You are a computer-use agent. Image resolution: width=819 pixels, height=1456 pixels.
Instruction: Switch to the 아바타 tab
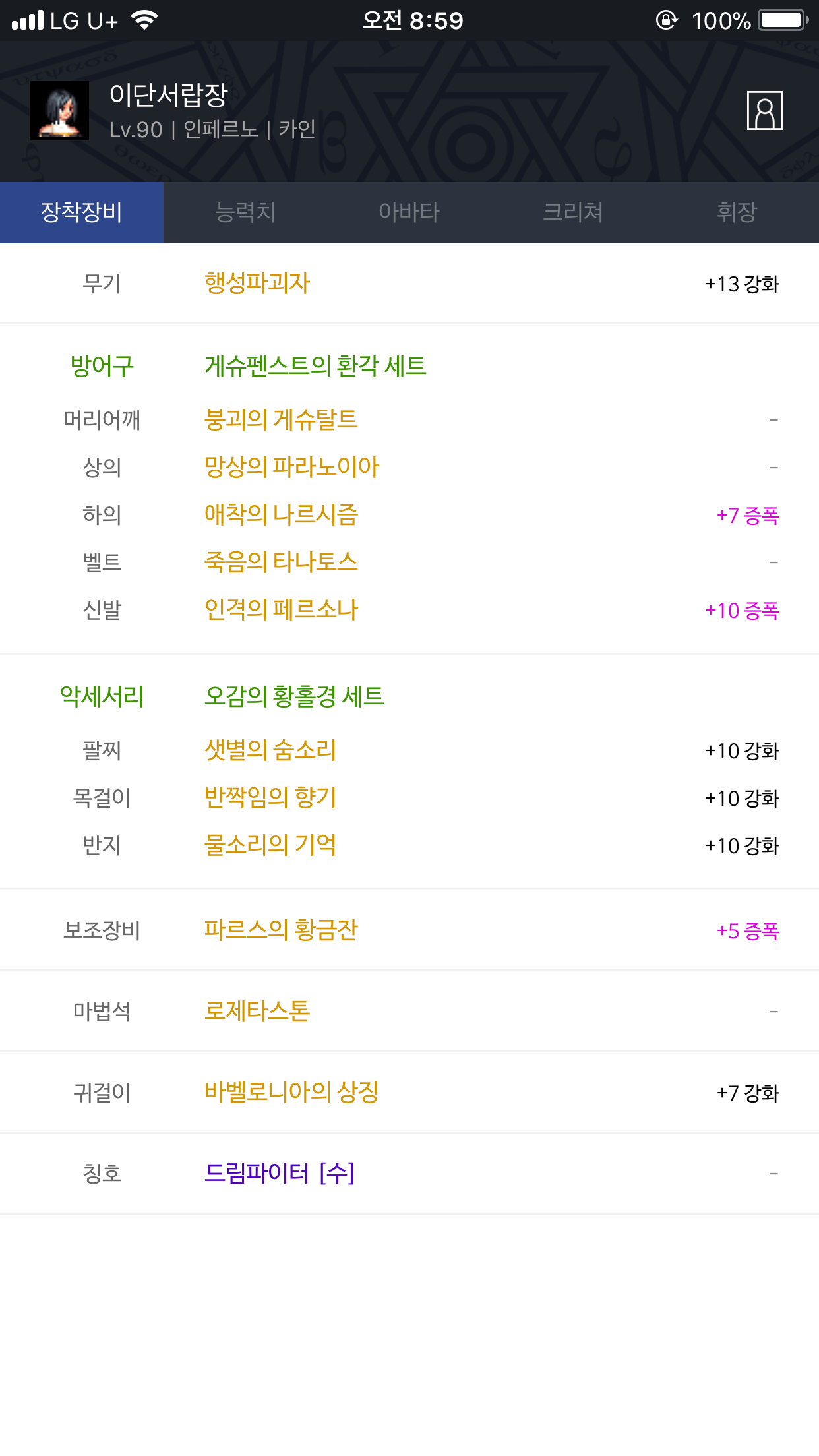point(409,212)
